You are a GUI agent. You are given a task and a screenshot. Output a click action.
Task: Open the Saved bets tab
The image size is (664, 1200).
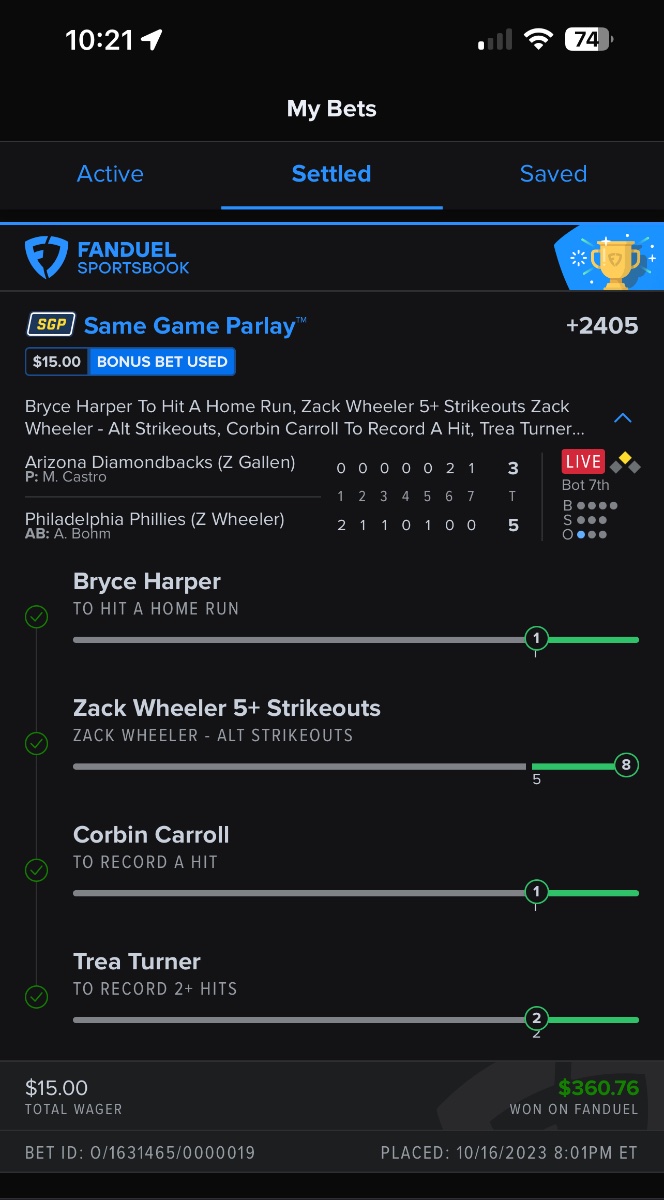(553, 174)
